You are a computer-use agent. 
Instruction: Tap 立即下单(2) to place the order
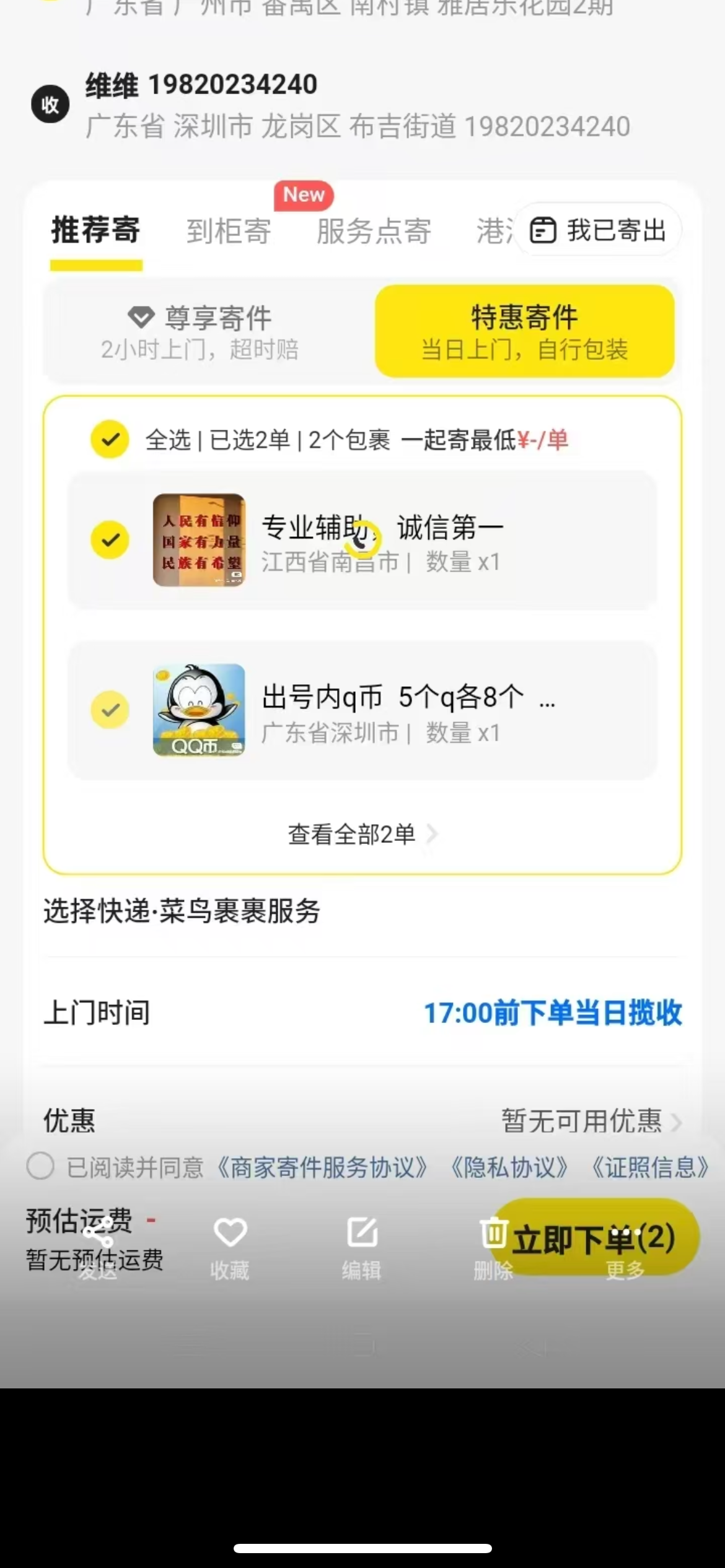click(x=595, y=1237)
